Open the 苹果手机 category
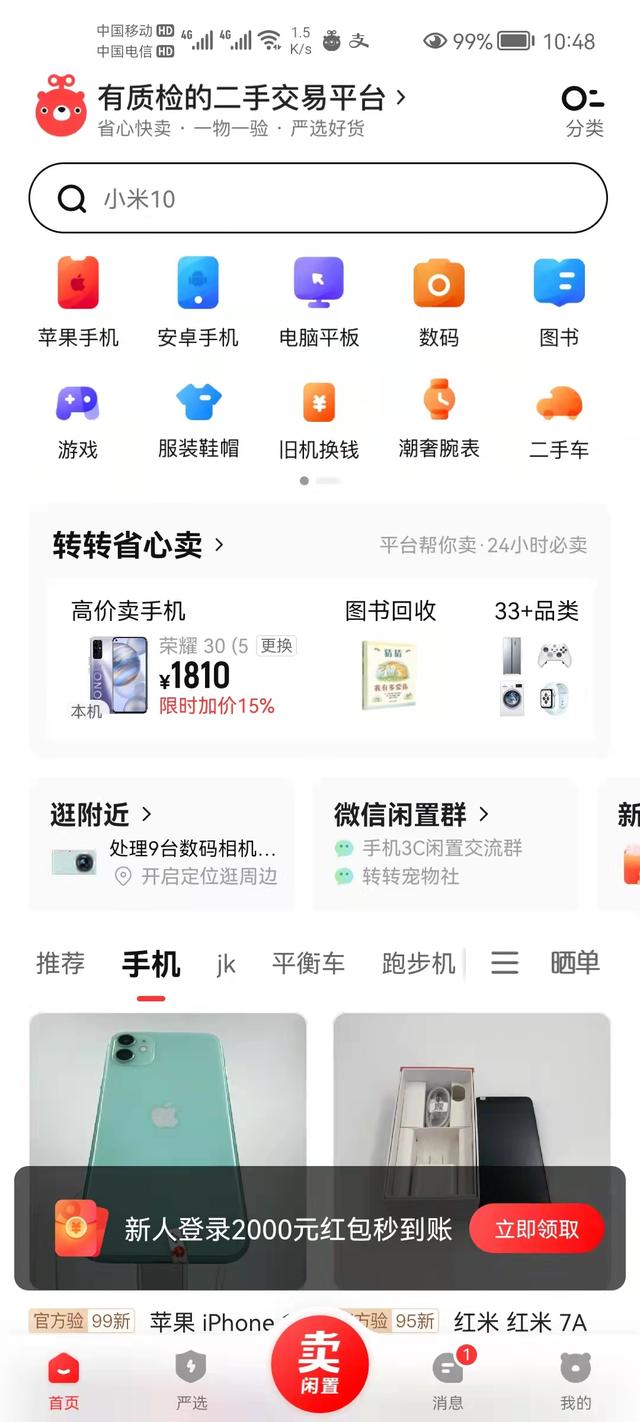The height and width of the screenshot is (1422, 640). tap(78, 302)
